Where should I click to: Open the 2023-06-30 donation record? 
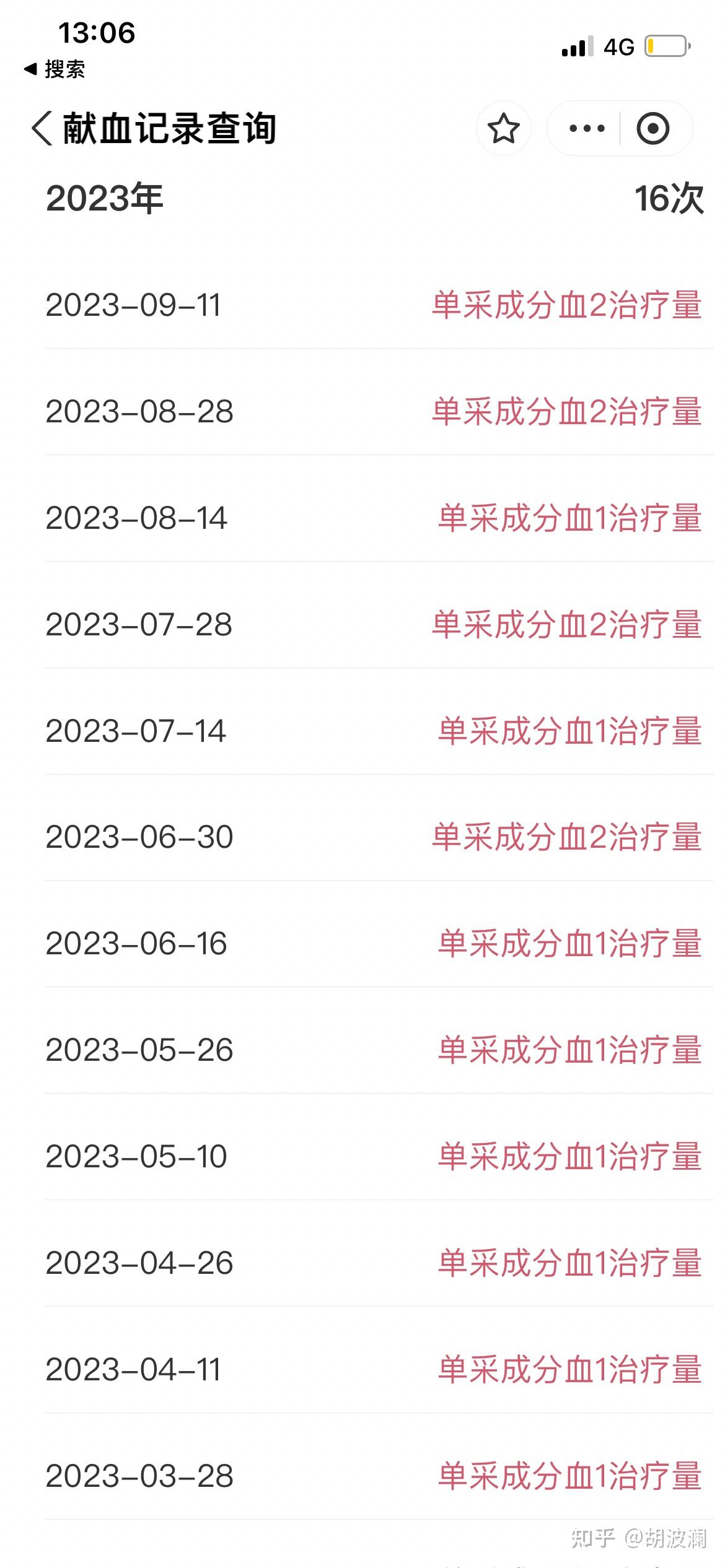(x=379, y=838)
